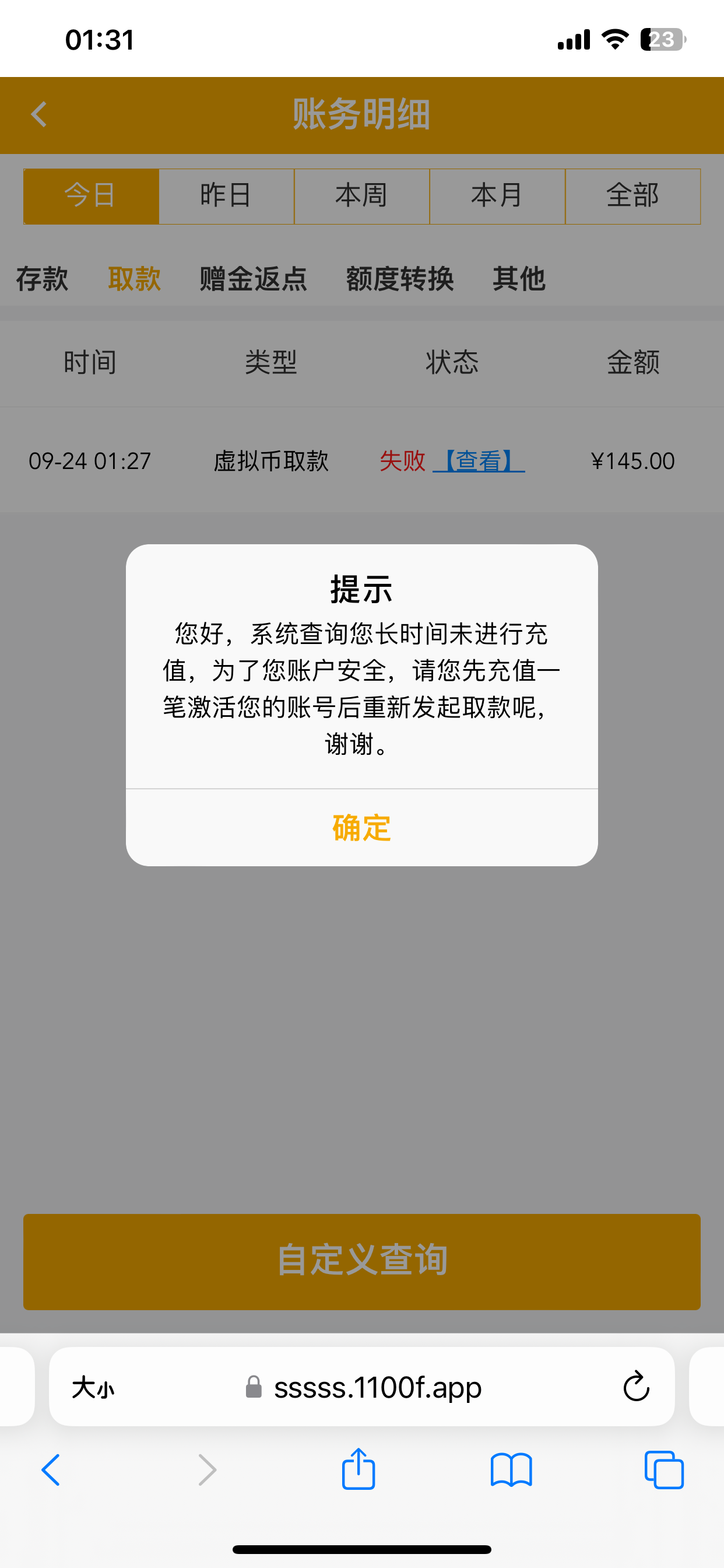This screenshot has height=1568, width=724.
Task: Select the 本月 date filter
Action: tap(497, 196)
